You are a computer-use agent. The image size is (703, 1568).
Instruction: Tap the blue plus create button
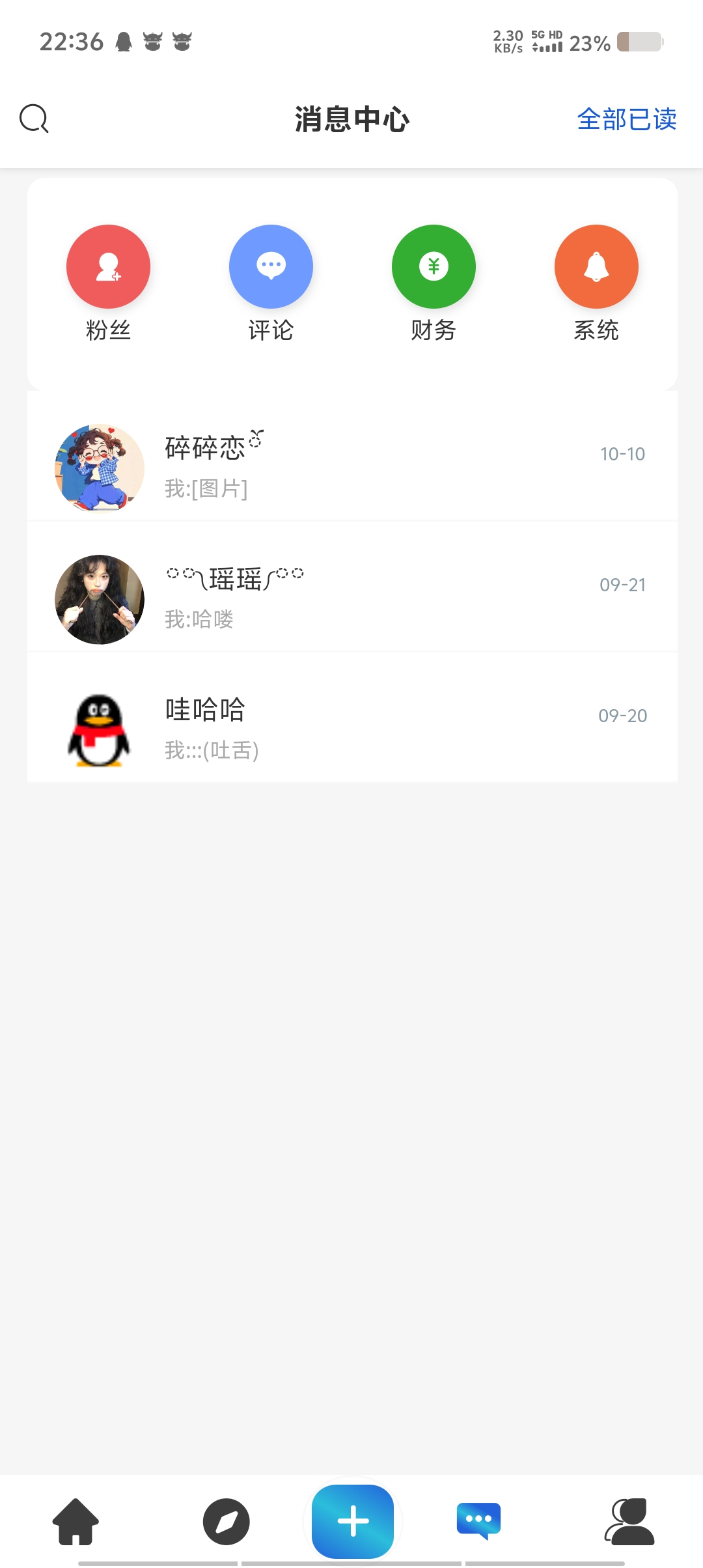(x=353, y=1521)
